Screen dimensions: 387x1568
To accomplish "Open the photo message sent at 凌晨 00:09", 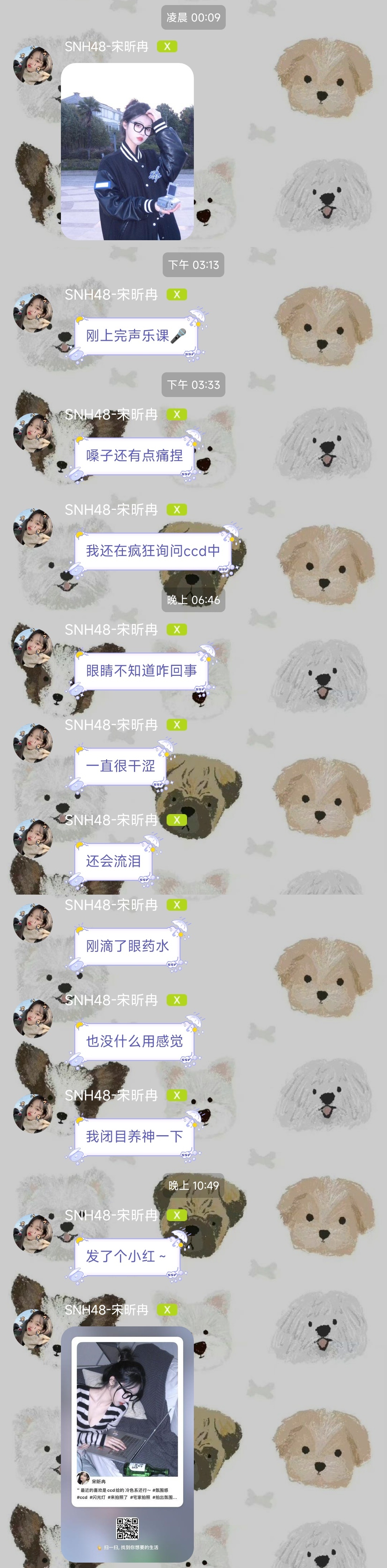I will coord(127,151).
